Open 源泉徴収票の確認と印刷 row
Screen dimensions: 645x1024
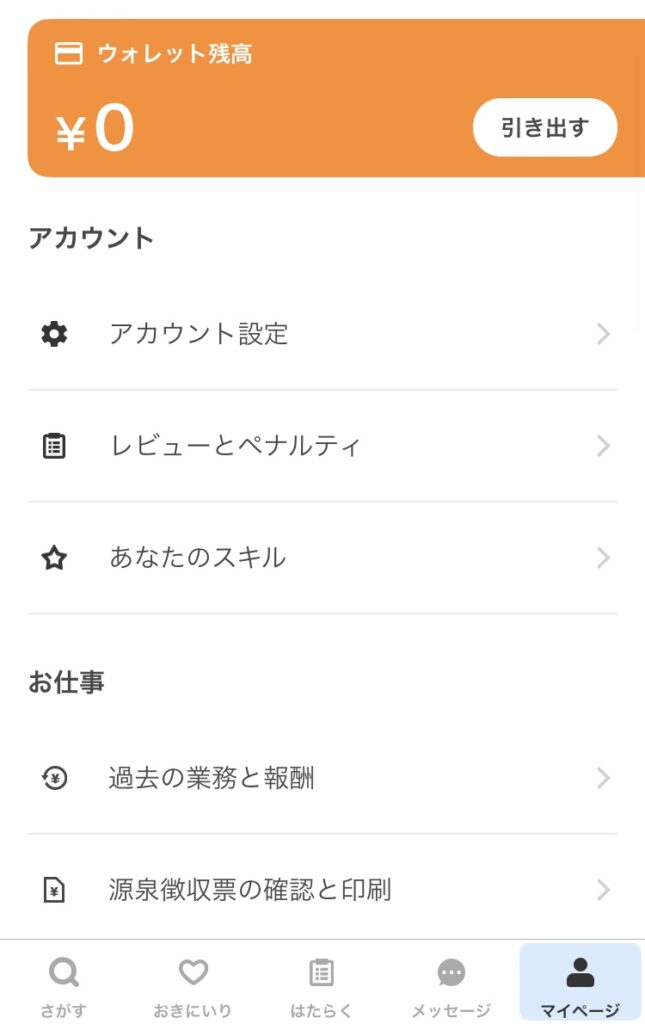[x=322, y=889]
